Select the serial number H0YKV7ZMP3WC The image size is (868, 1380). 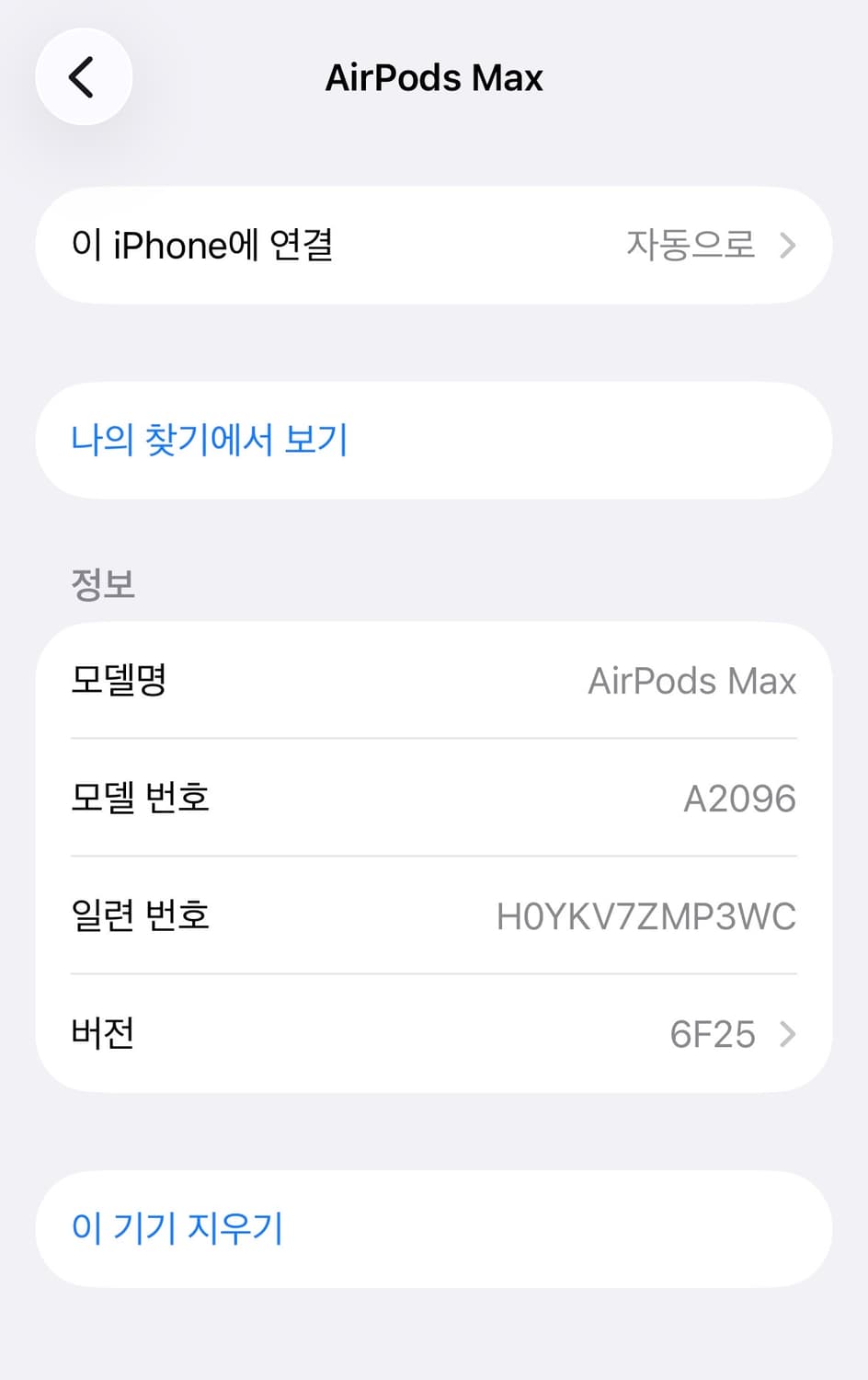point(646,916)
